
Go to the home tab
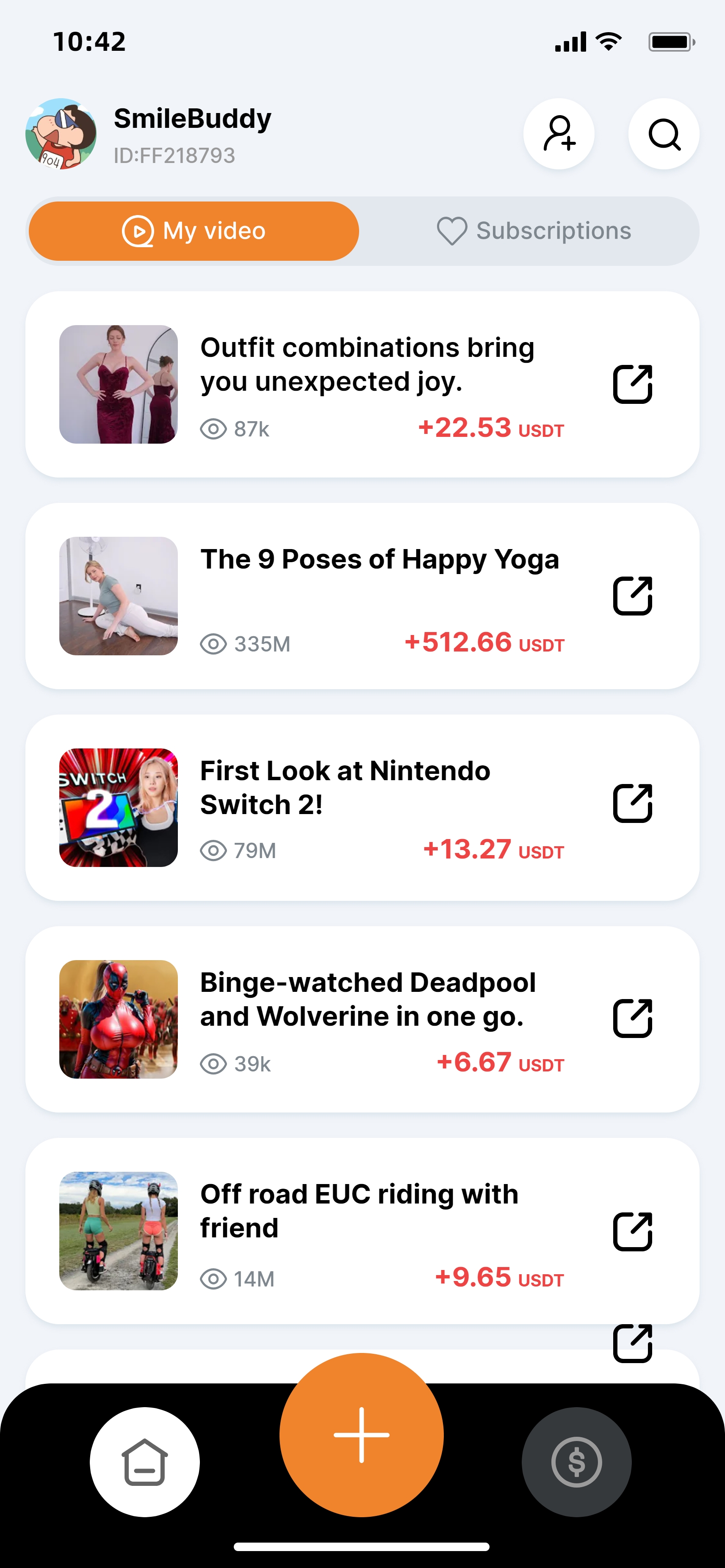pos(145,1461)
